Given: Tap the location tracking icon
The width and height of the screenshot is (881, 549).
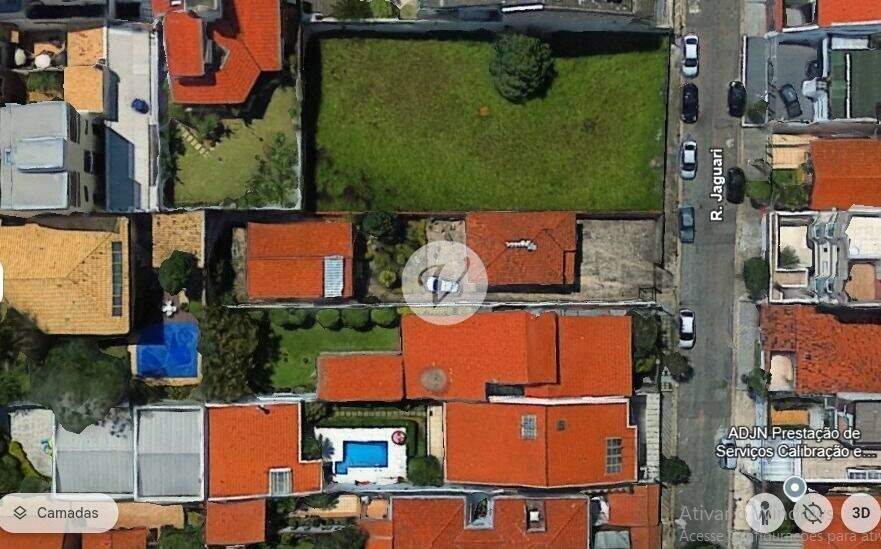Looking at the screenshot, I should 812,513.
